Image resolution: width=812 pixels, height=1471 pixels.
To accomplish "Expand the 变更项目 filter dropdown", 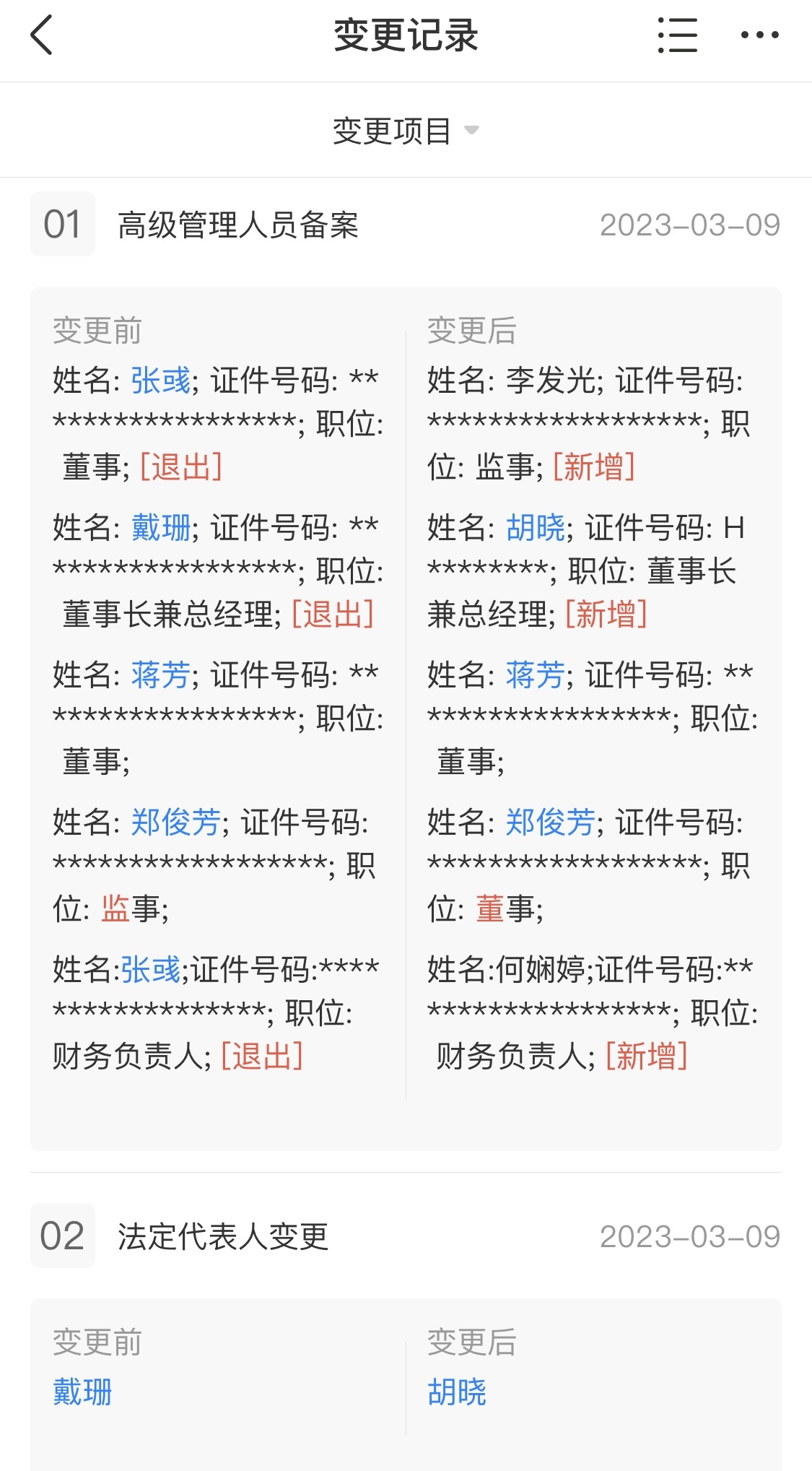I will (406, 131).
